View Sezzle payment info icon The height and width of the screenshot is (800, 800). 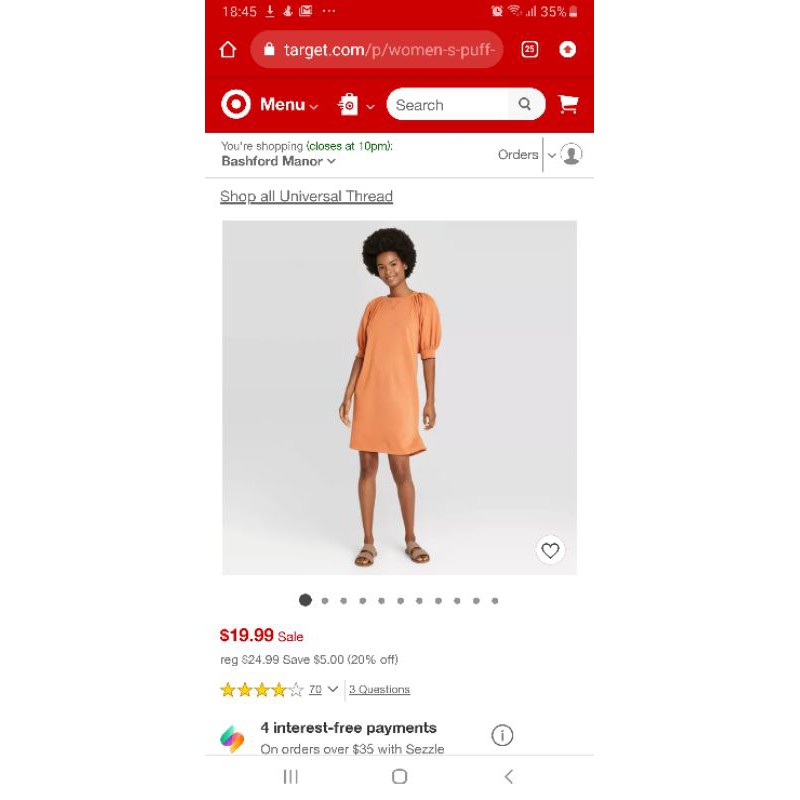pyautogui.click(x=502, y=735)
